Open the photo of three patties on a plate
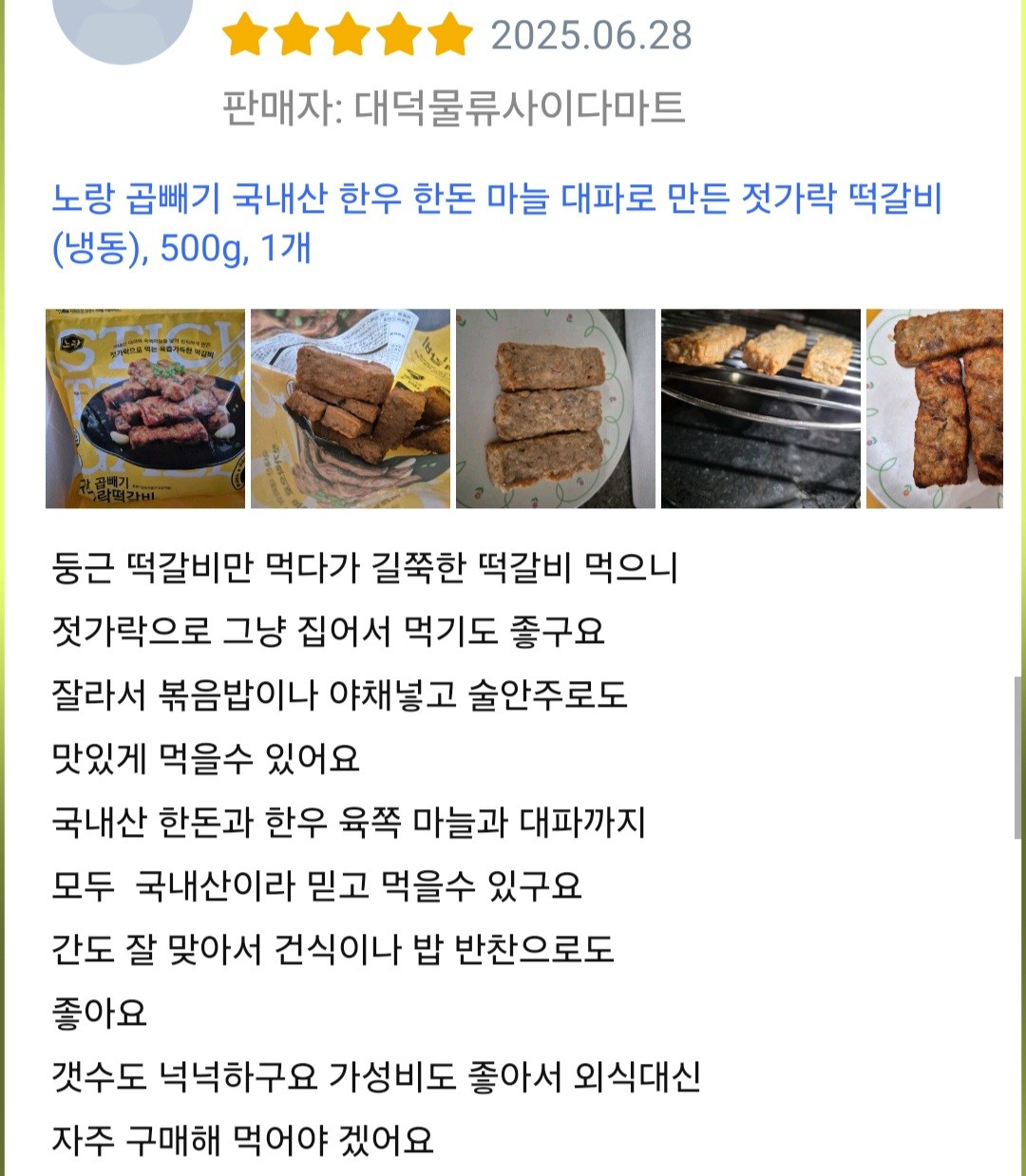The height and width of the screenshot is (1176, 1026). click(556, 408)
